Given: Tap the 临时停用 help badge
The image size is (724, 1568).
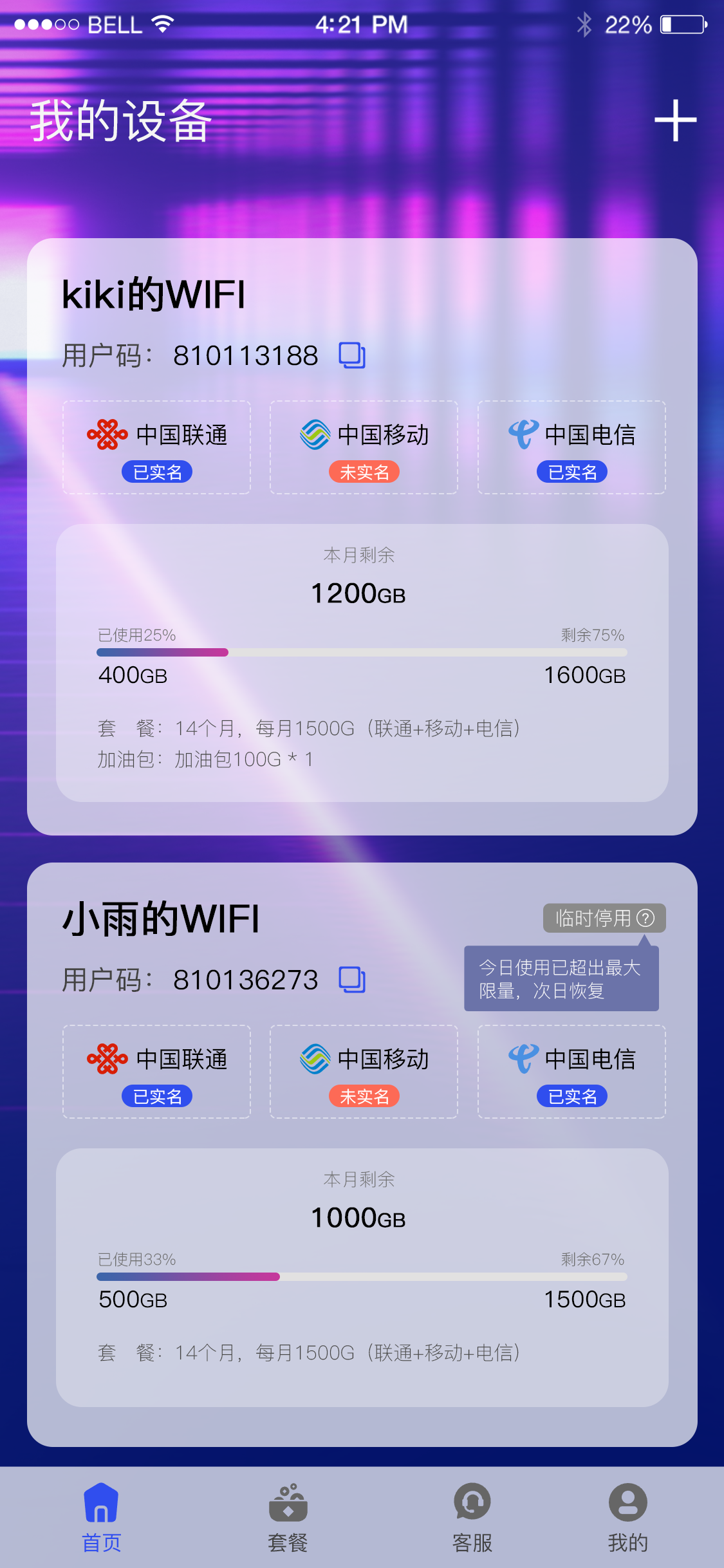Looking at the screenshot, I should point(604,918).
